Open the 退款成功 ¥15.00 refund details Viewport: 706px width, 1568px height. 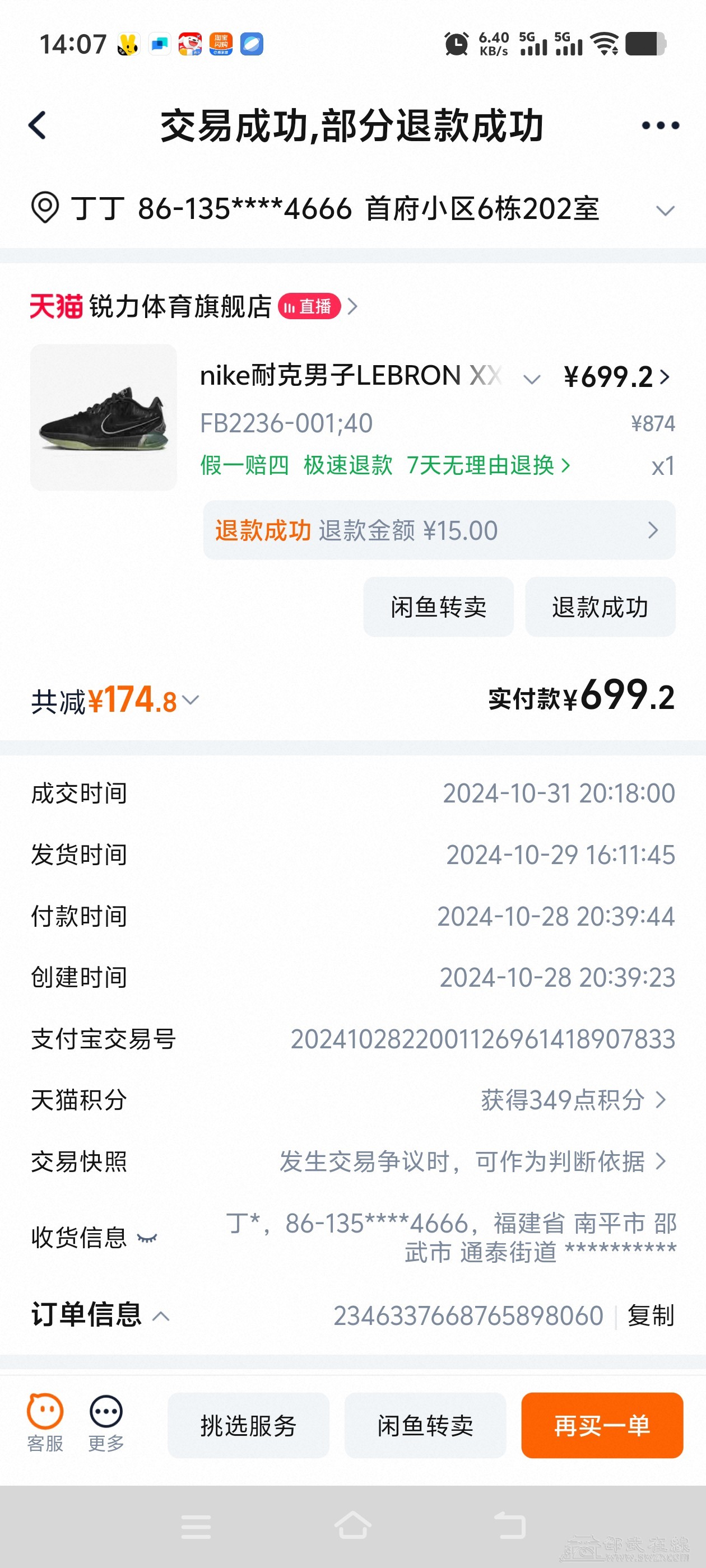pyautogui.click(x=439, y=530)
